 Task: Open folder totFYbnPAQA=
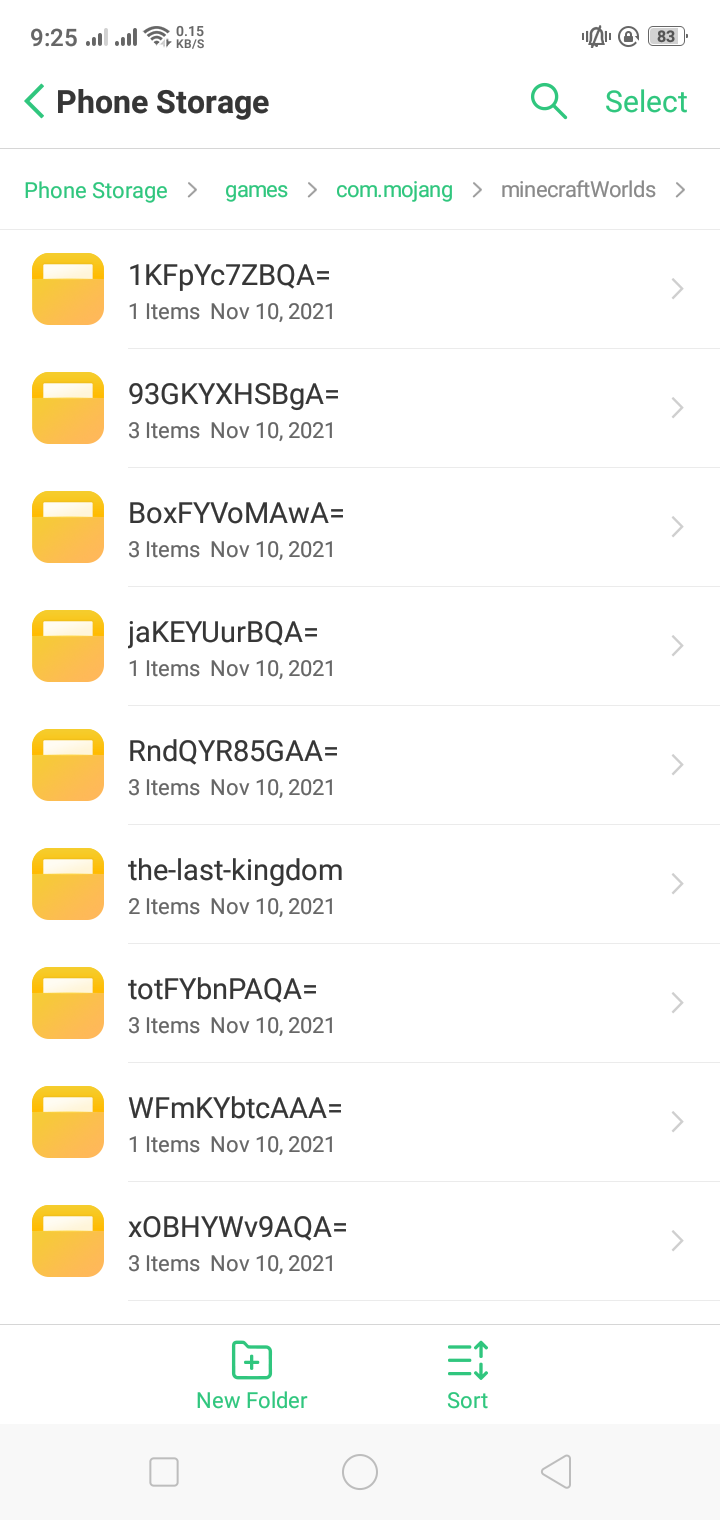(x=360, y=1003)
